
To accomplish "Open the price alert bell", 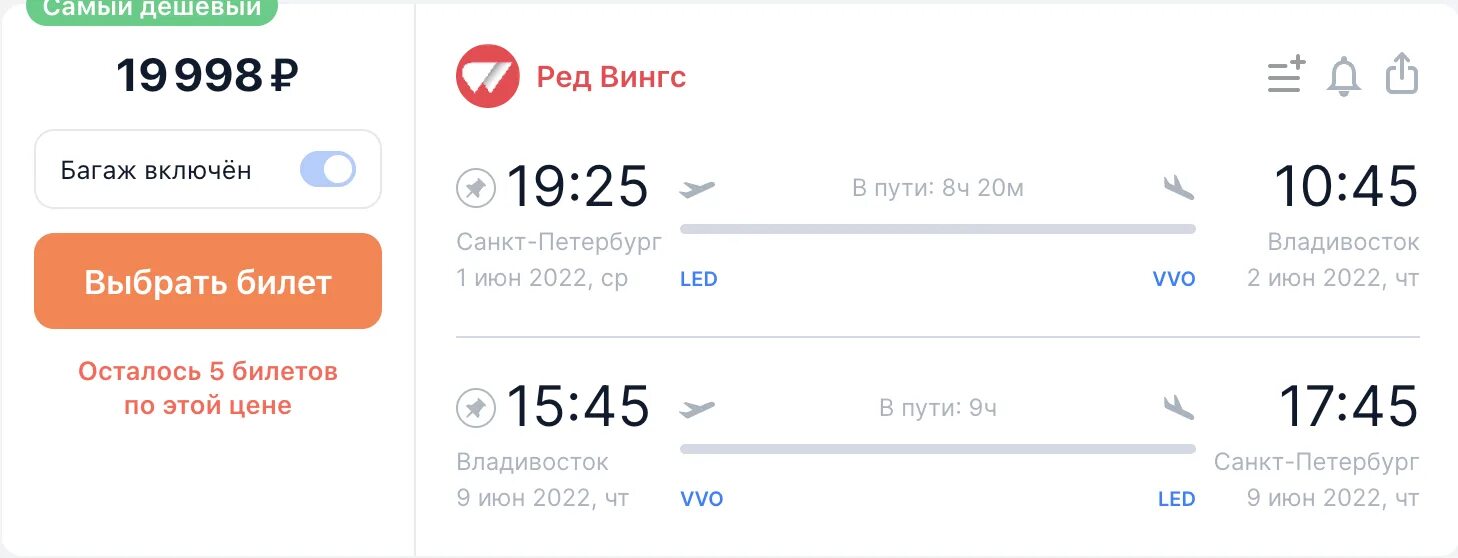I will point(1343,77).
